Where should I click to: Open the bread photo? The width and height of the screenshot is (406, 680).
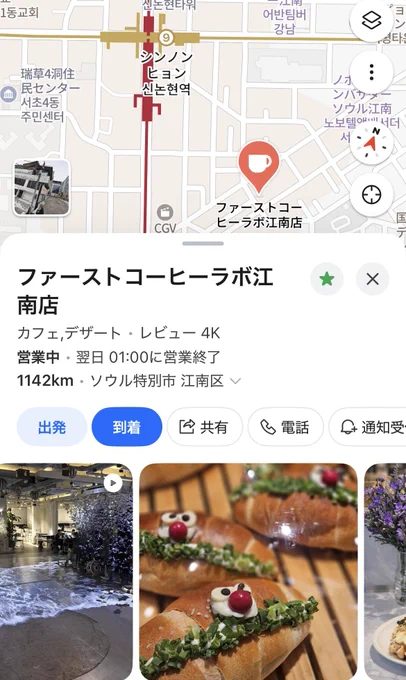(249, 572)
